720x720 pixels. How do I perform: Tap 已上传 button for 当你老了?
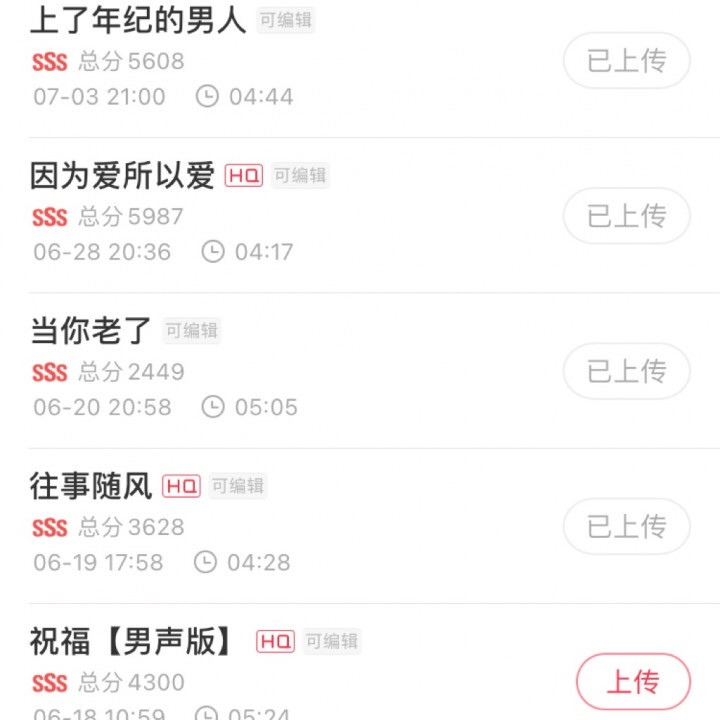click(x=627, y=371)
